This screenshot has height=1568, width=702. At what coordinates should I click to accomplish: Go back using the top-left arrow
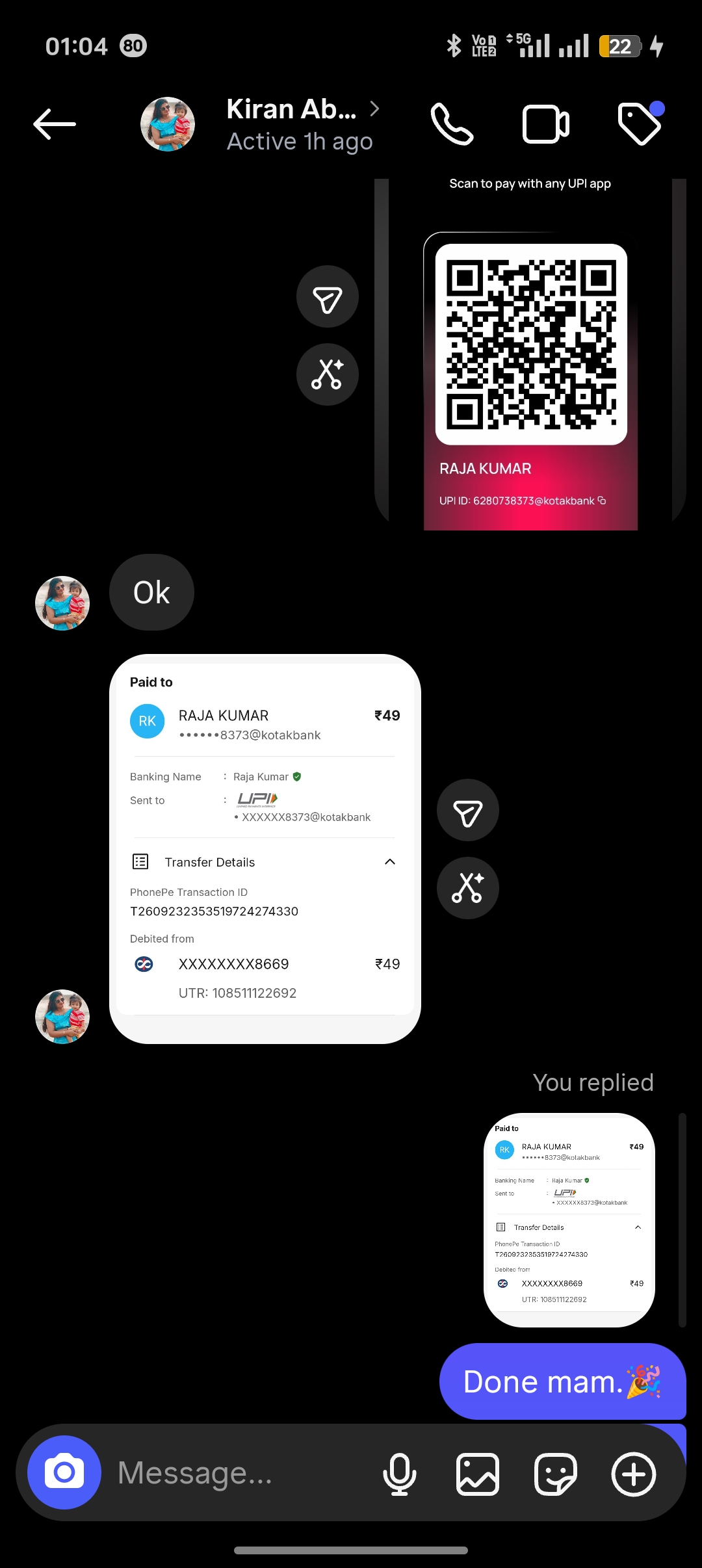tap(55, 124)
